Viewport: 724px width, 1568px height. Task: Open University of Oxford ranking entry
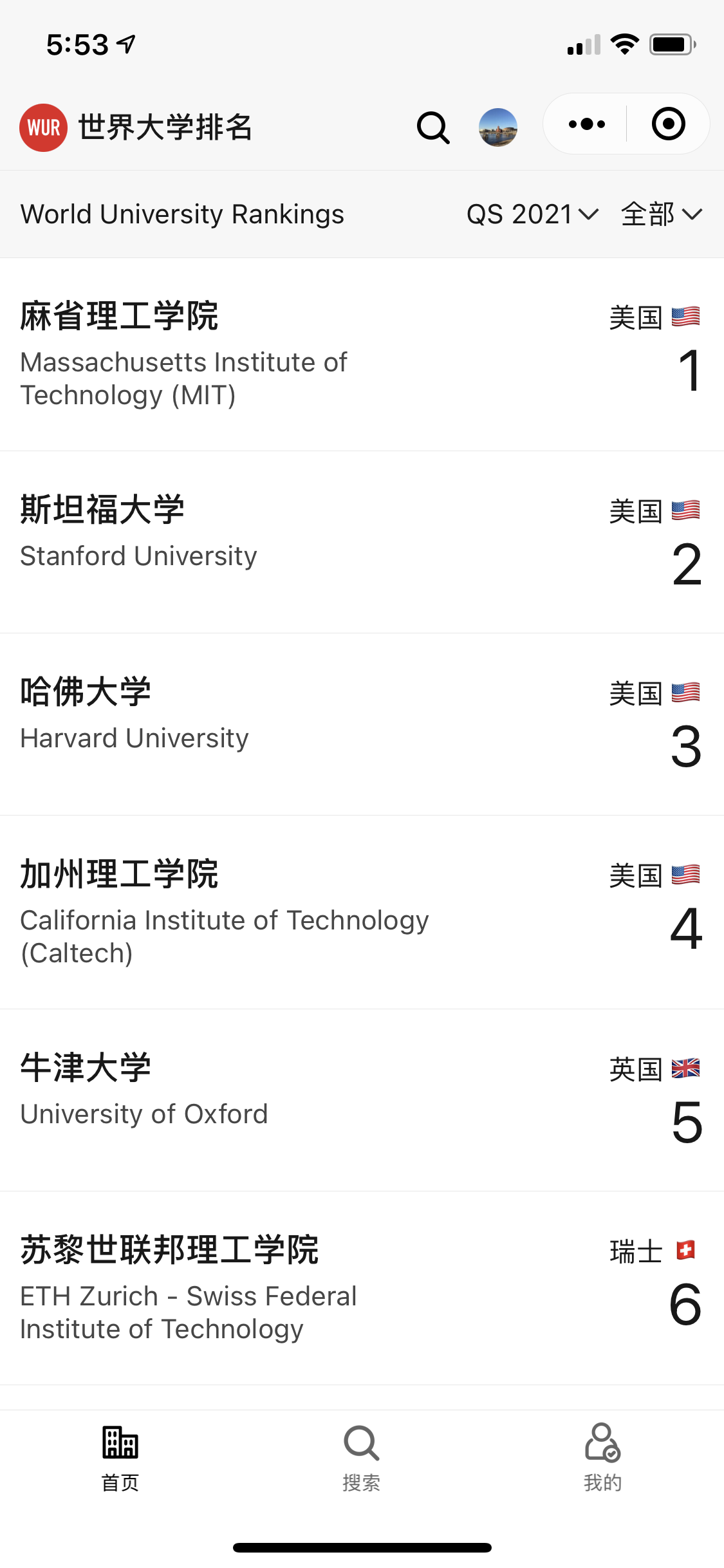362,1101
